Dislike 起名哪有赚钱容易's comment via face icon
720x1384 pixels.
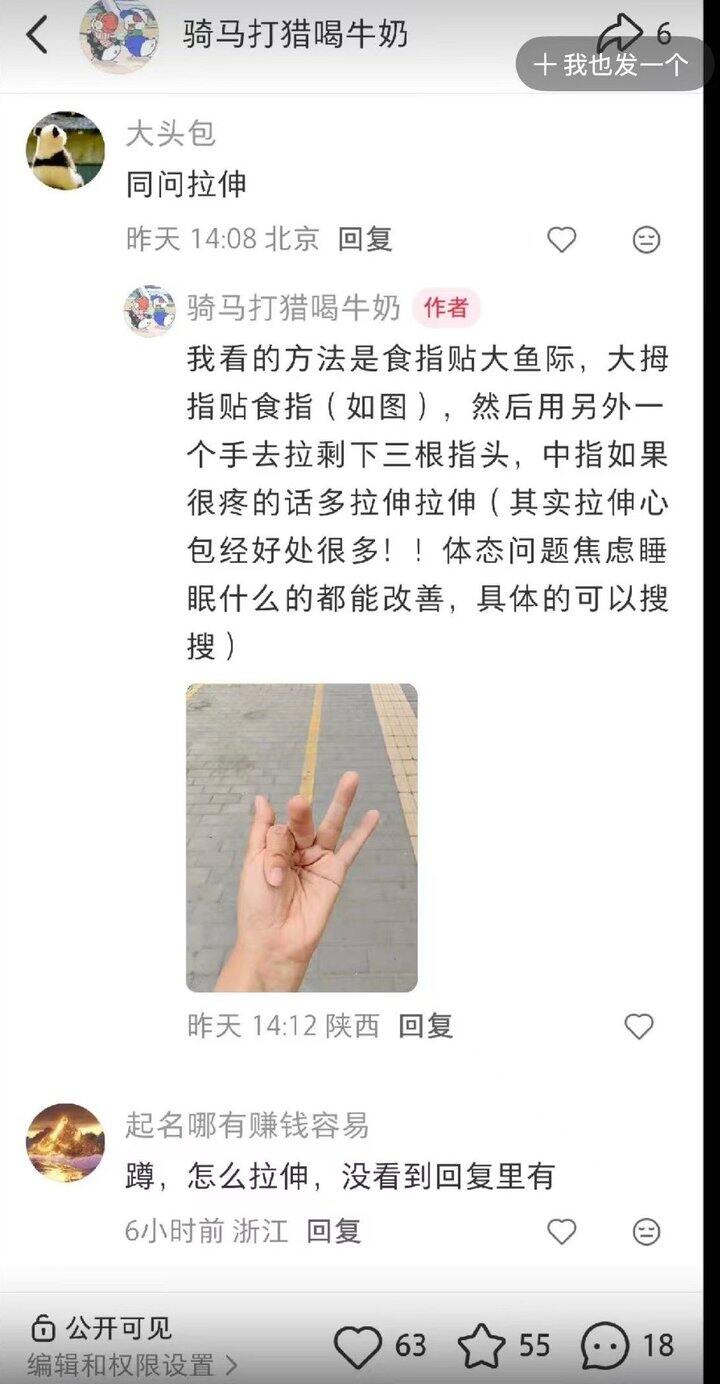[x=647, y=1231]
